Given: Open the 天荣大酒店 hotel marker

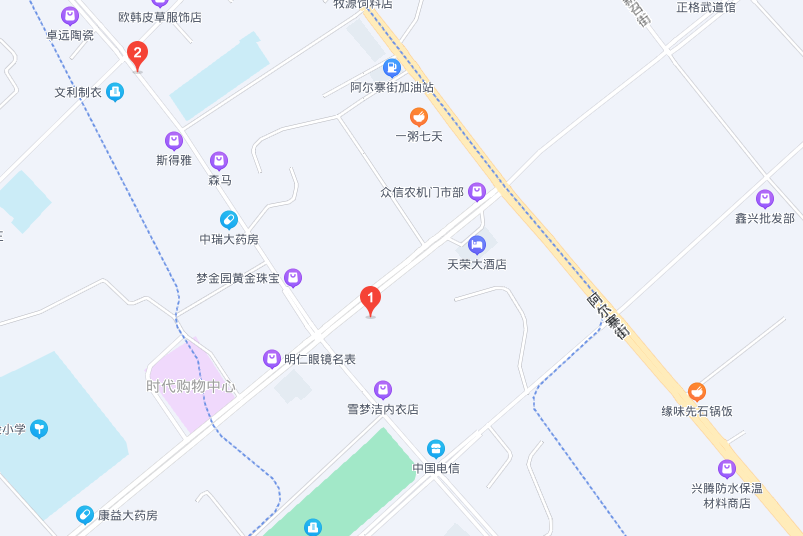Looking at the screenshot, I should click(477, 245).
